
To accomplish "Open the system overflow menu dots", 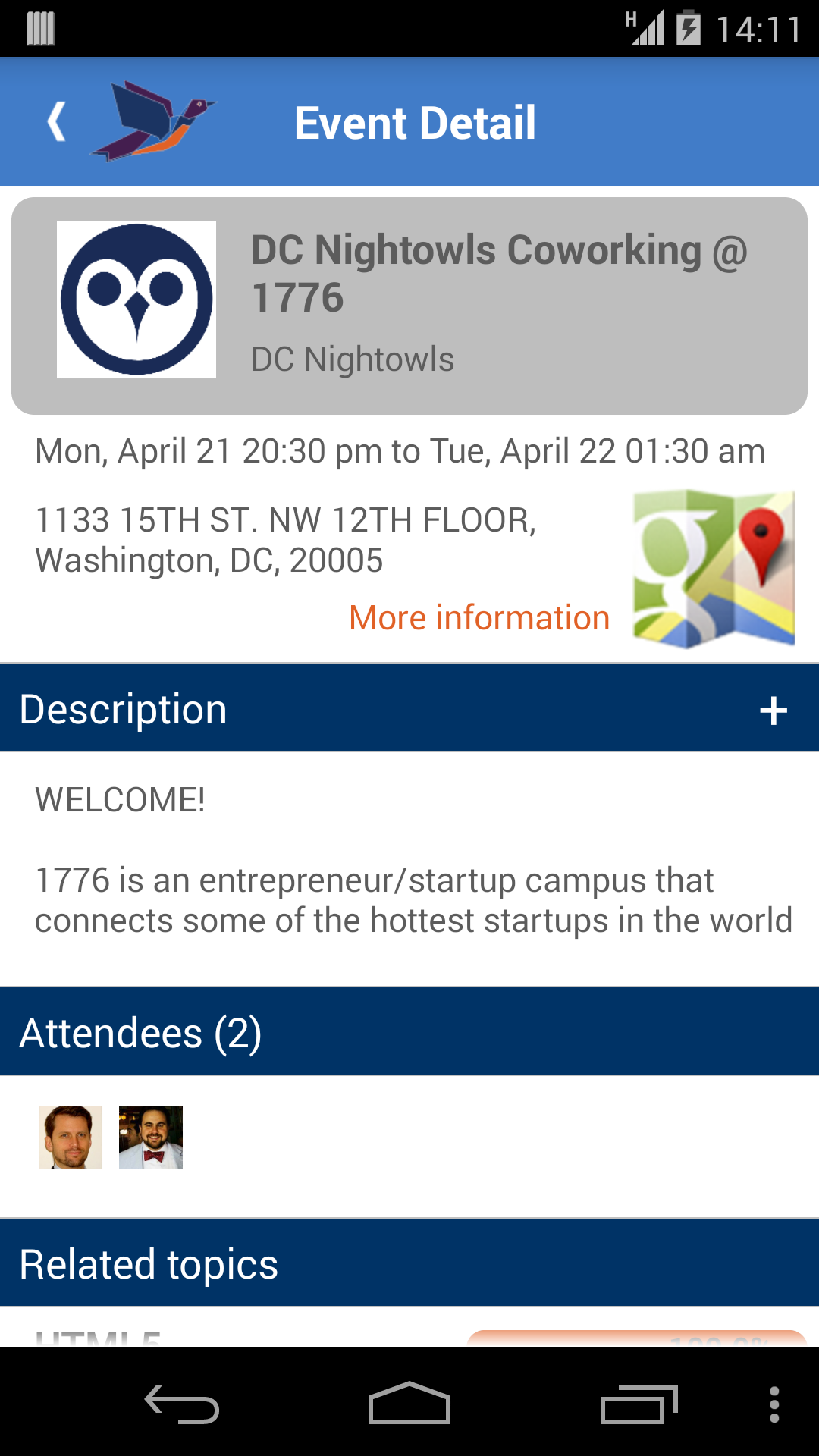I will pos(773,1404).
